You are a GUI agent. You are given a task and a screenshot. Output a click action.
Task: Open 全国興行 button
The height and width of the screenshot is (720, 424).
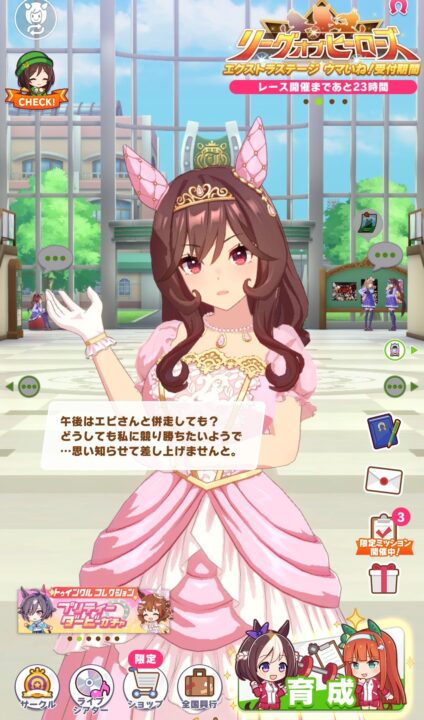199,687
